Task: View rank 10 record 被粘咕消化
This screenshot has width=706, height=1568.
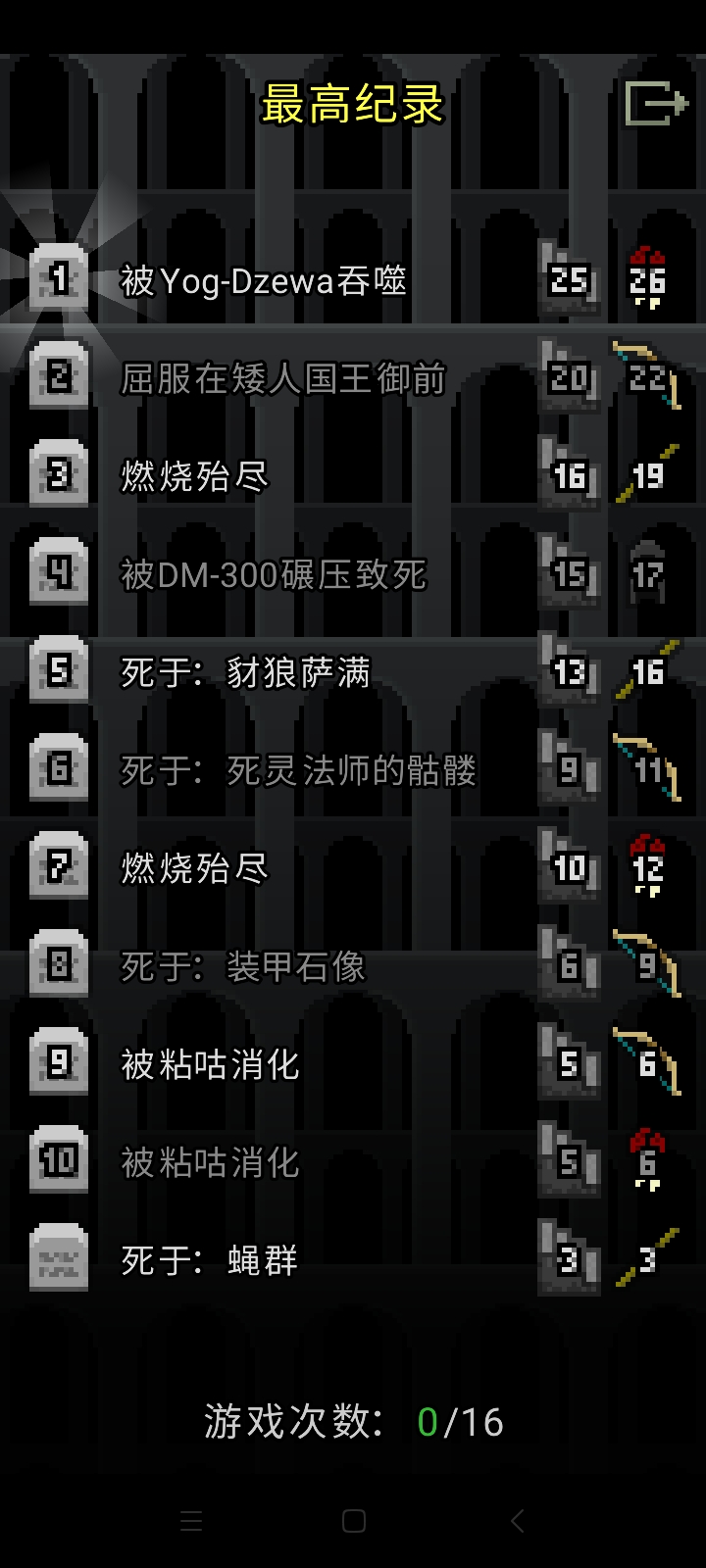Action: (210, 1163)
